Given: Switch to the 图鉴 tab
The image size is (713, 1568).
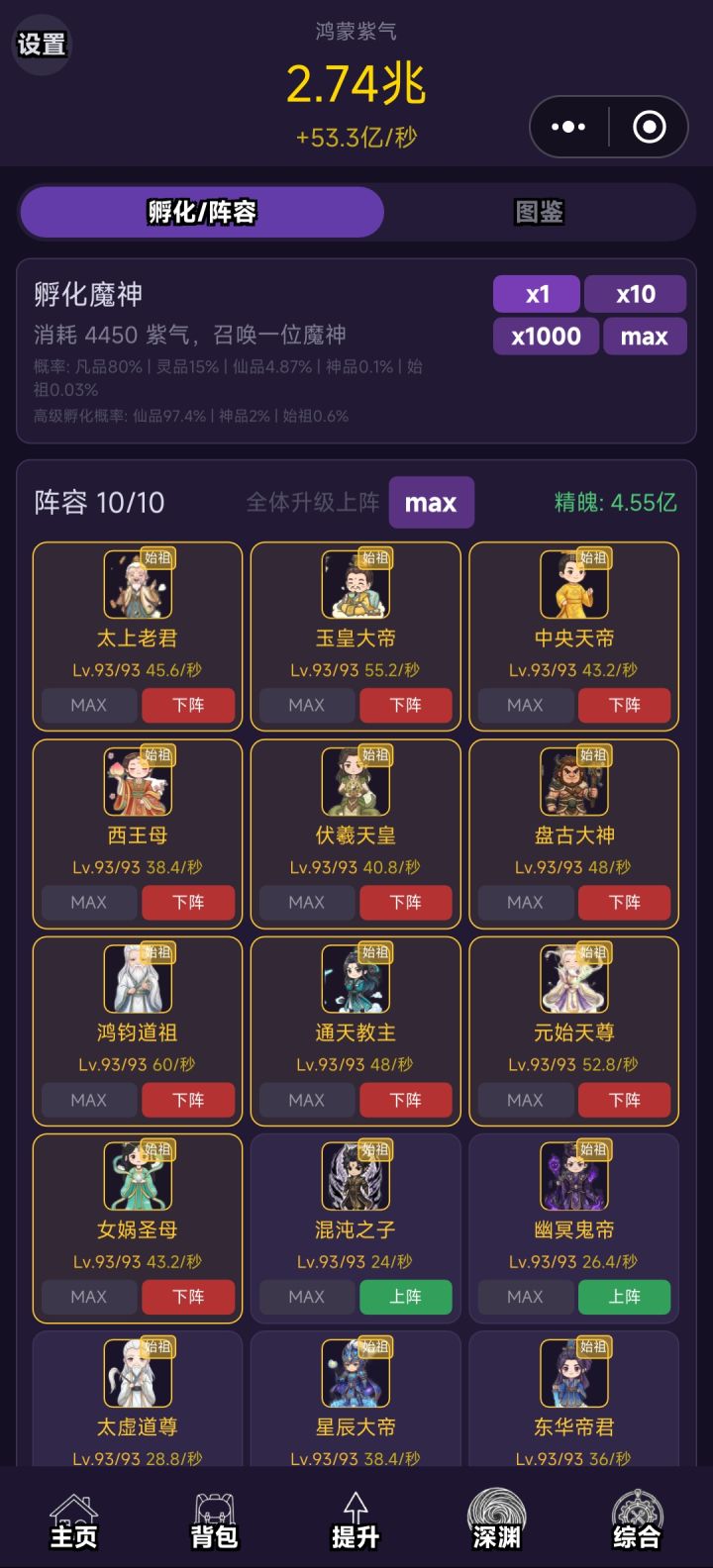Looking at the screenshot, I should [536, 212].
